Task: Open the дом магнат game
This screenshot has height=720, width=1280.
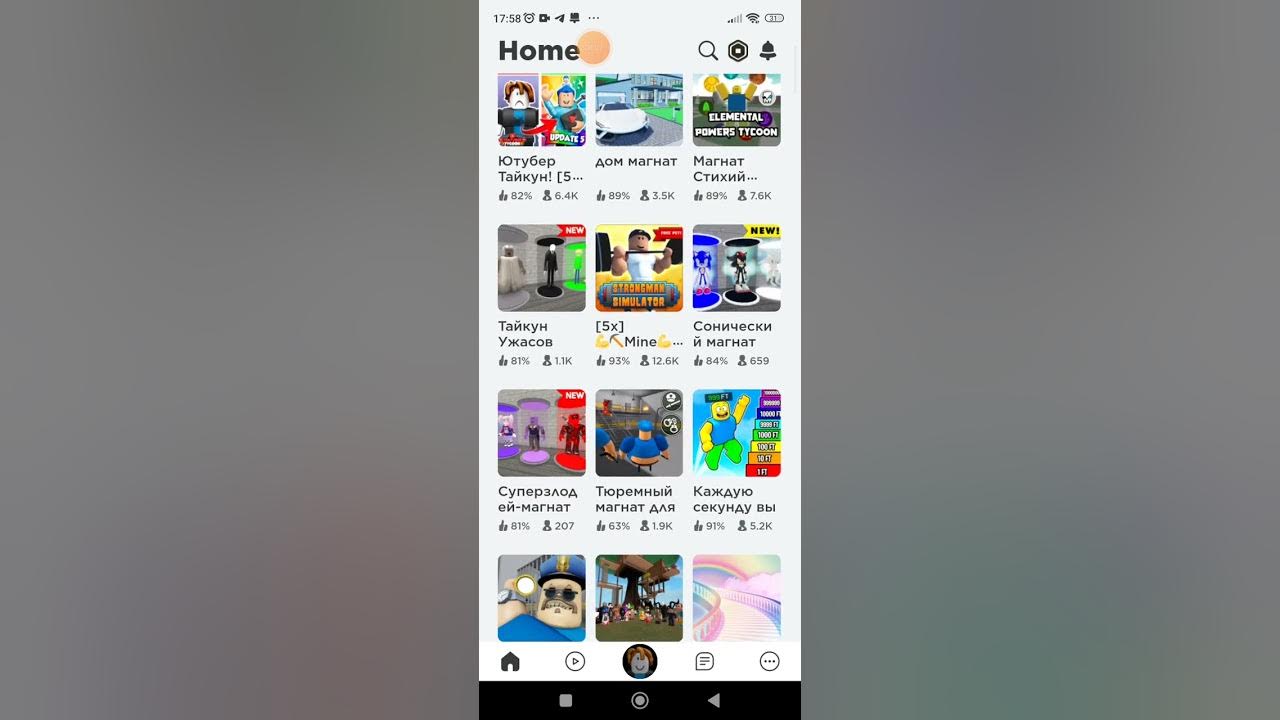Action: pos(639,111)
